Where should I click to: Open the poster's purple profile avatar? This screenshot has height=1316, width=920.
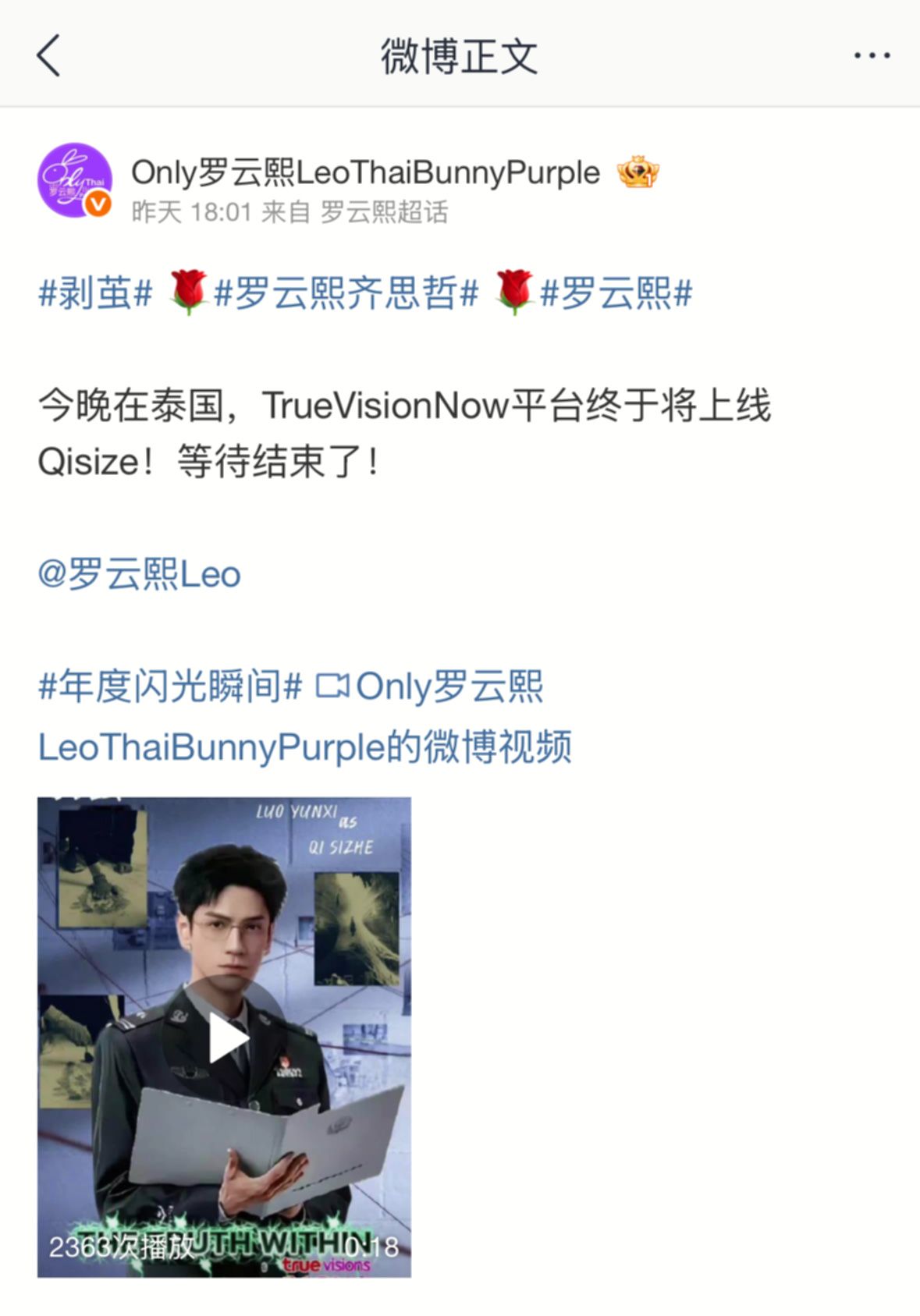pyautogui.click(x=75, y=180)
